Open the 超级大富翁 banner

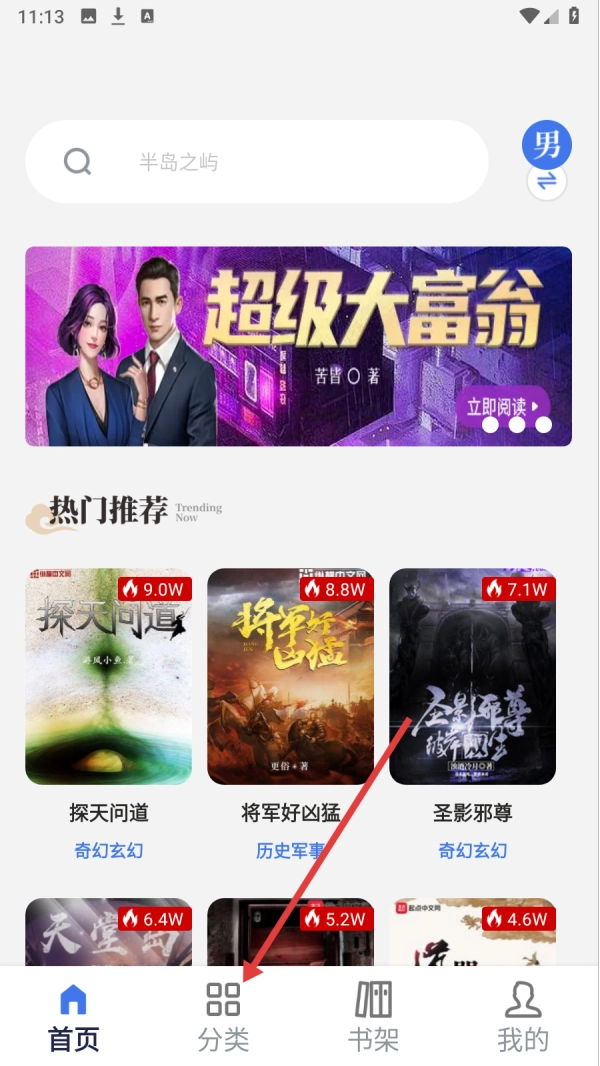pos(298,345)
